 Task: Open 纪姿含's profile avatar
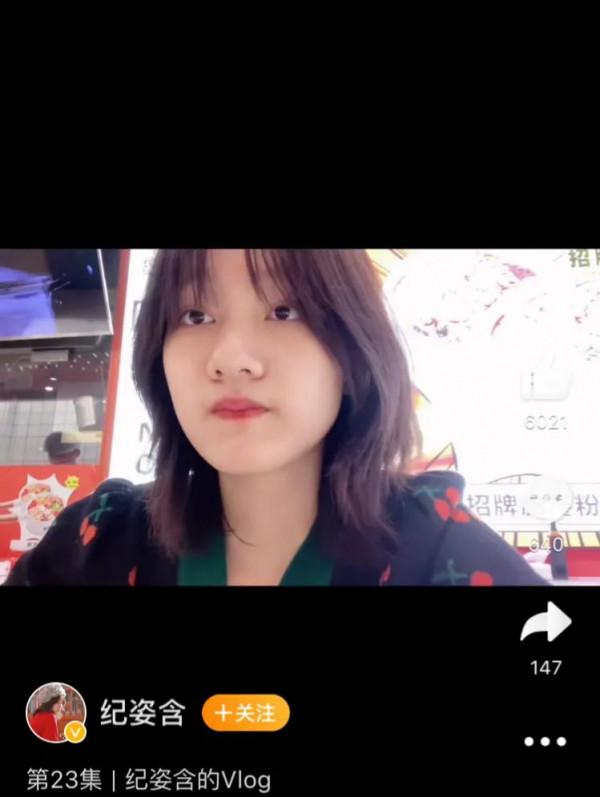[x=55, y=713]
